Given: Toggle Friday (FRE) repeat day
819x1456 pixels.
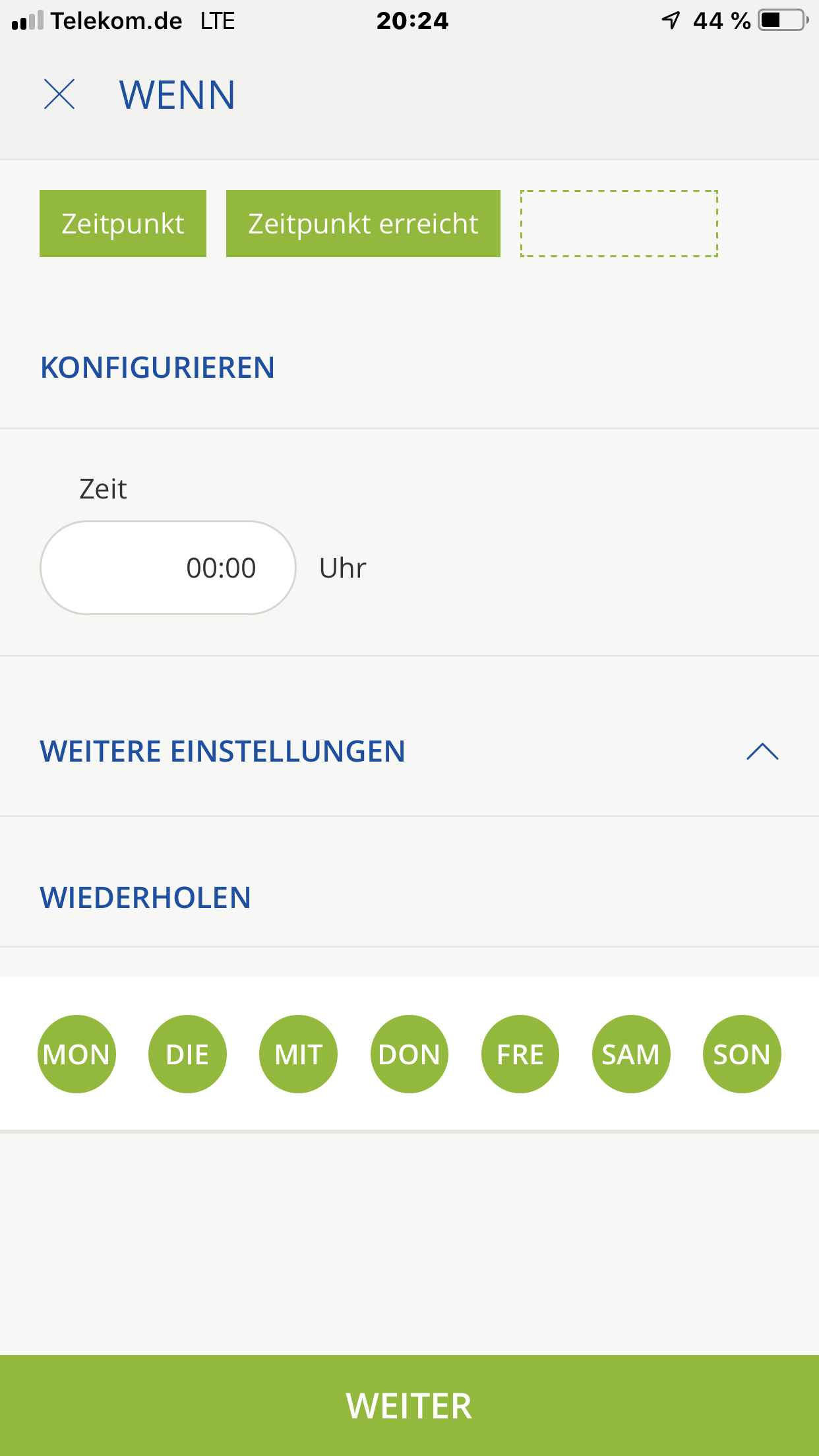Looking at the screenshot, I should tap(520, 1054).
